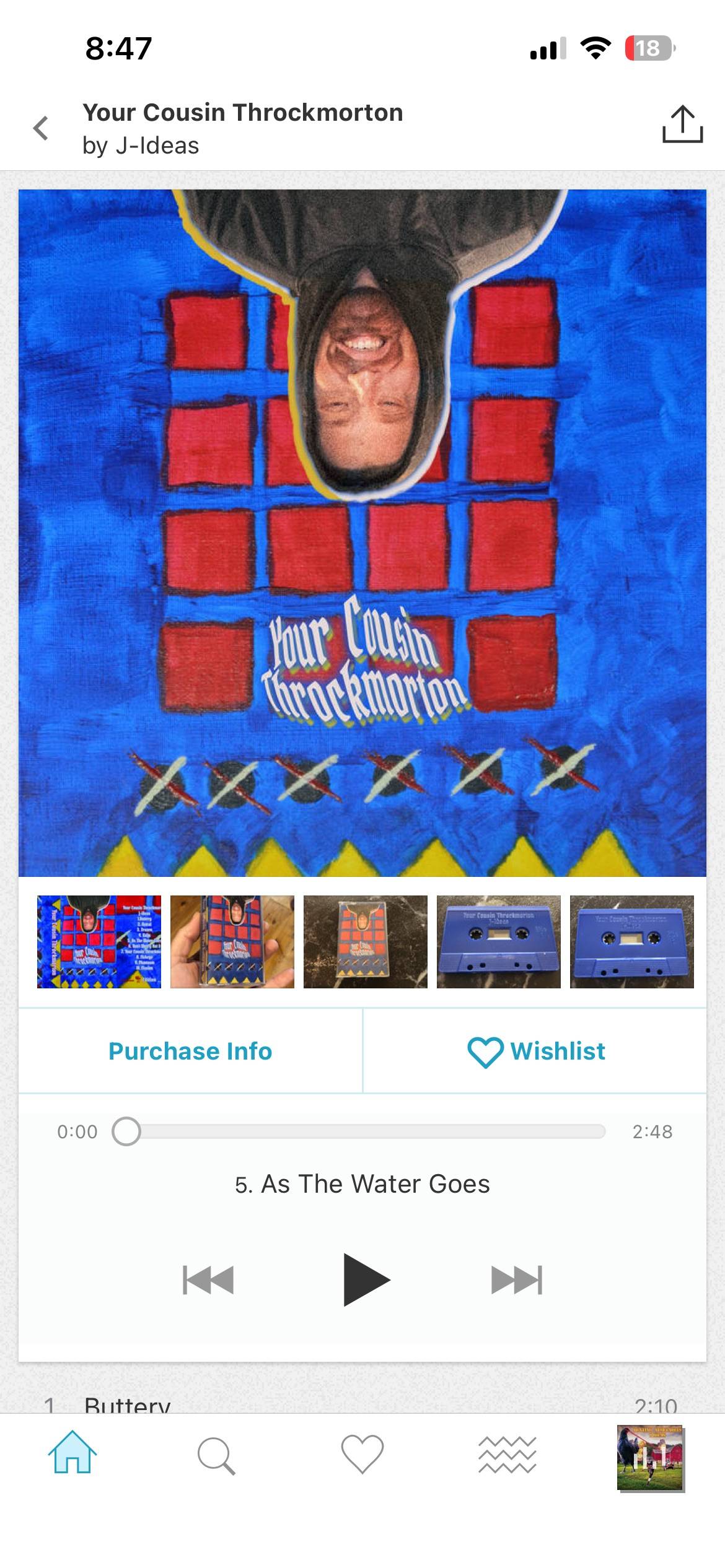Open Purchase Info
Screen dimensions: 725x1568
[x=190, y=1051]
